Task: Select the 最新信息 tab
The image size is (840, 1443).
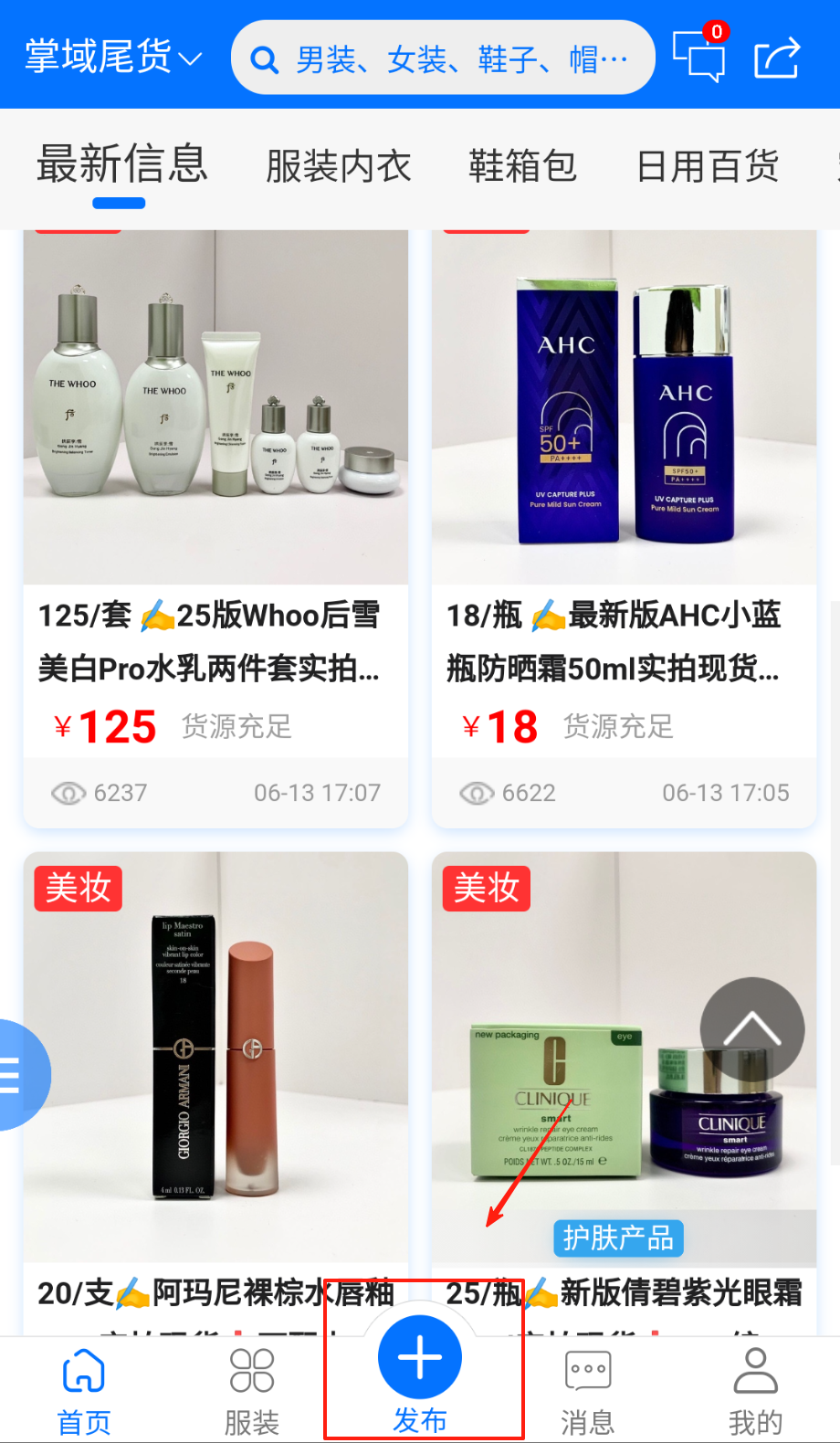Action: point(122,165)
